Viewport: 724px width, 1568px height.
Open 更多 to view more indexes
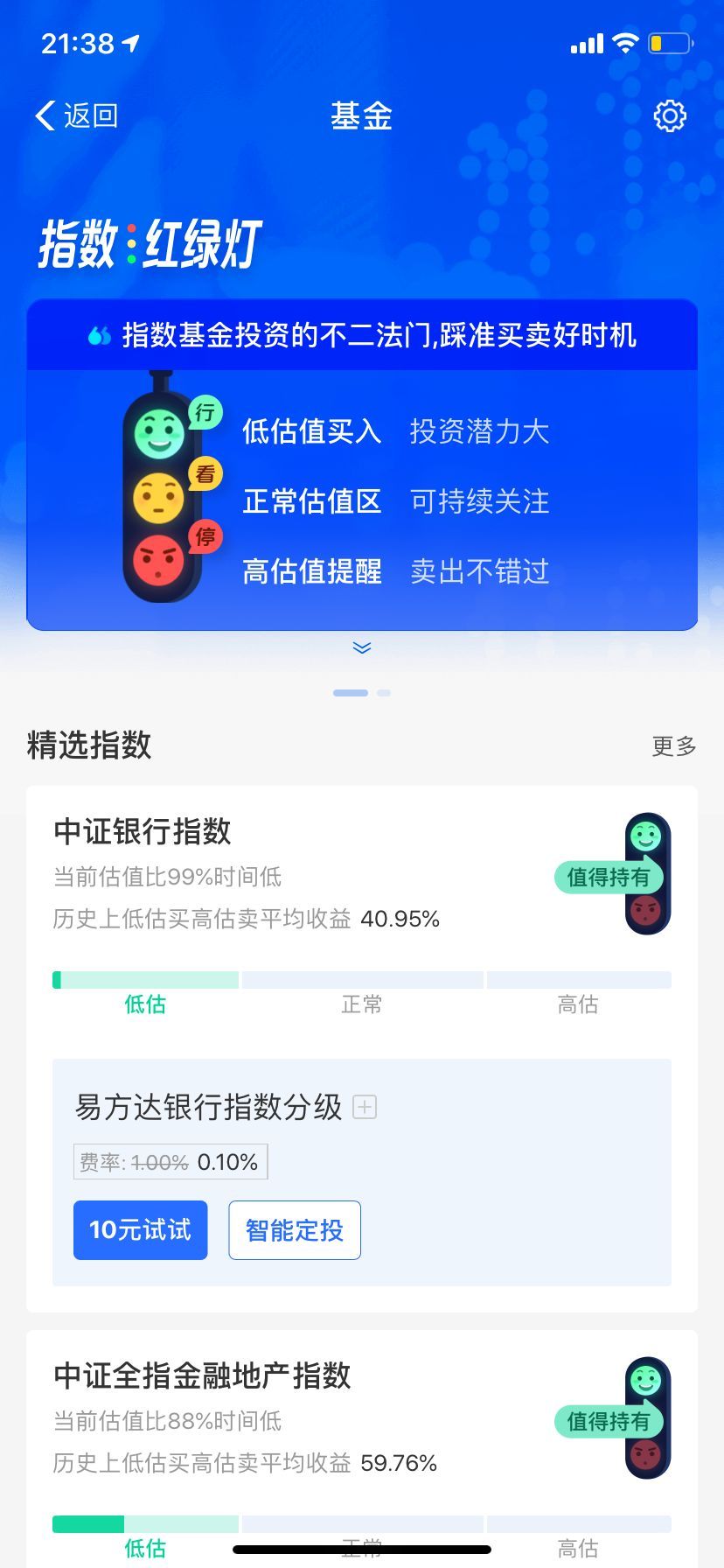[x=673, y=746]
